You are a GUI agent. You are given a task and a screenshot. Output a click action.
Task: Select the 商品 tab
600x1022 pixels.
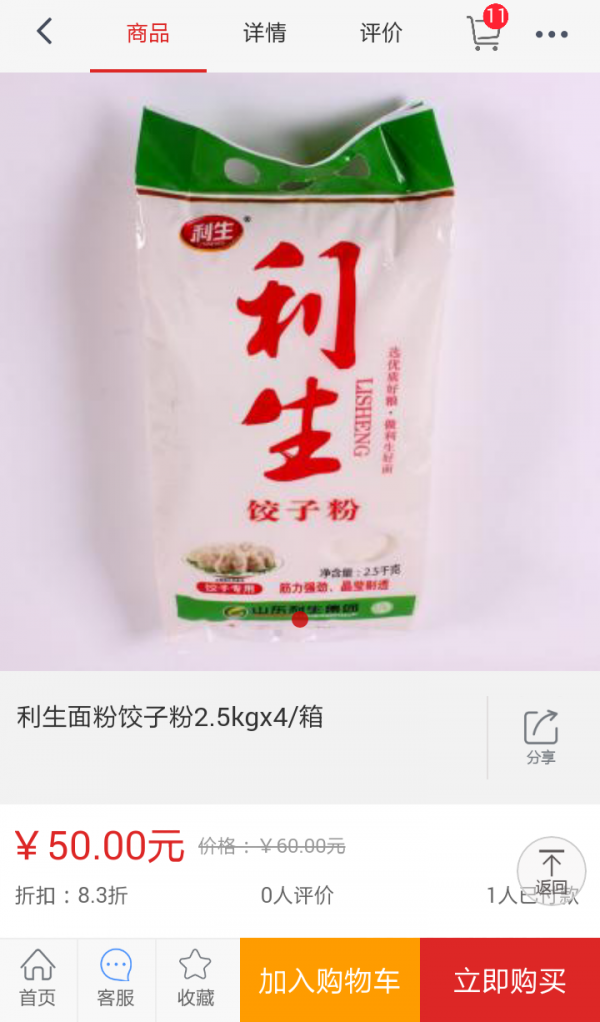click(148, 33)
